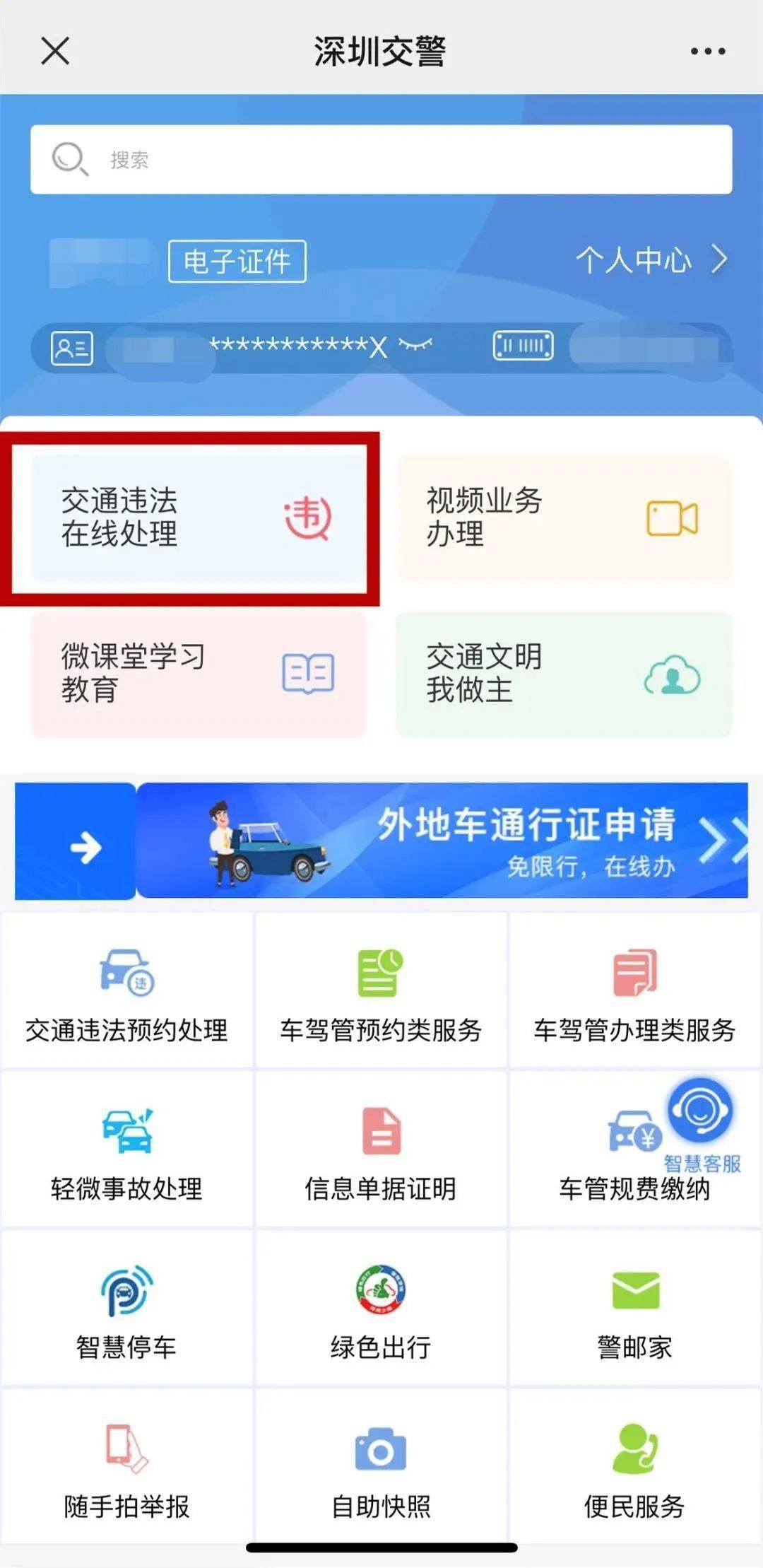
Task: Tap the 搜索 search field
Action: [x=381, y=160]
